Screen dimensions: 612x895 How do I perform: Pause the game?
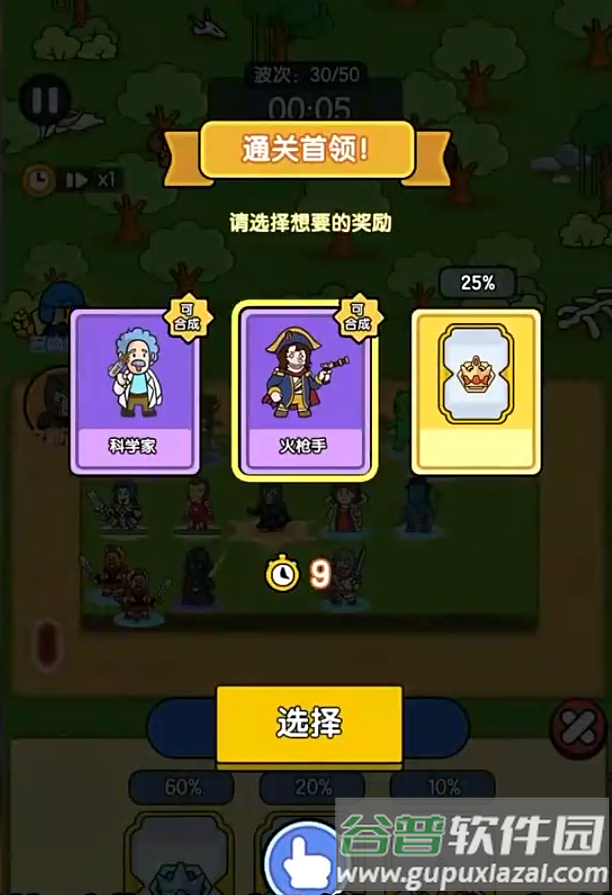point(44,100)
